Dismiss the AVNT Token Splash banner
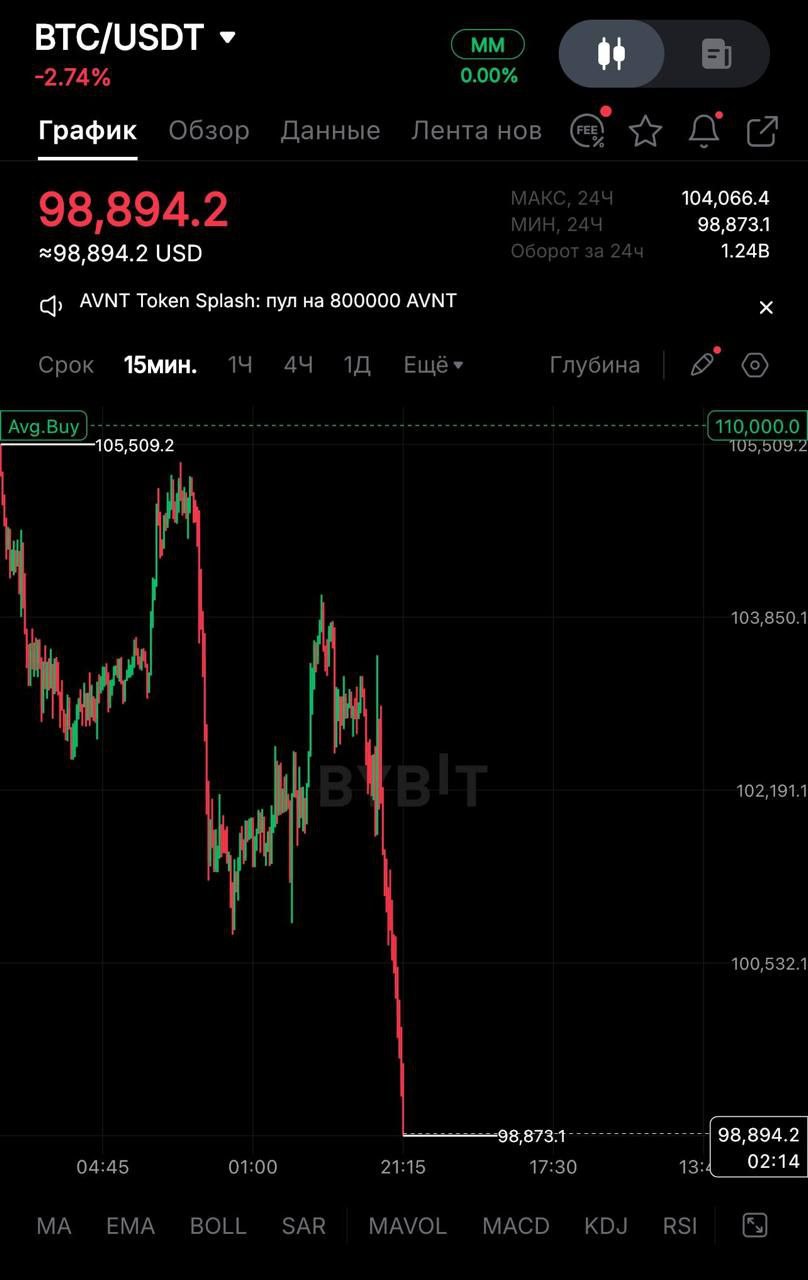Viewport: 808px width, 1280px height. click(x=766, y=307)
